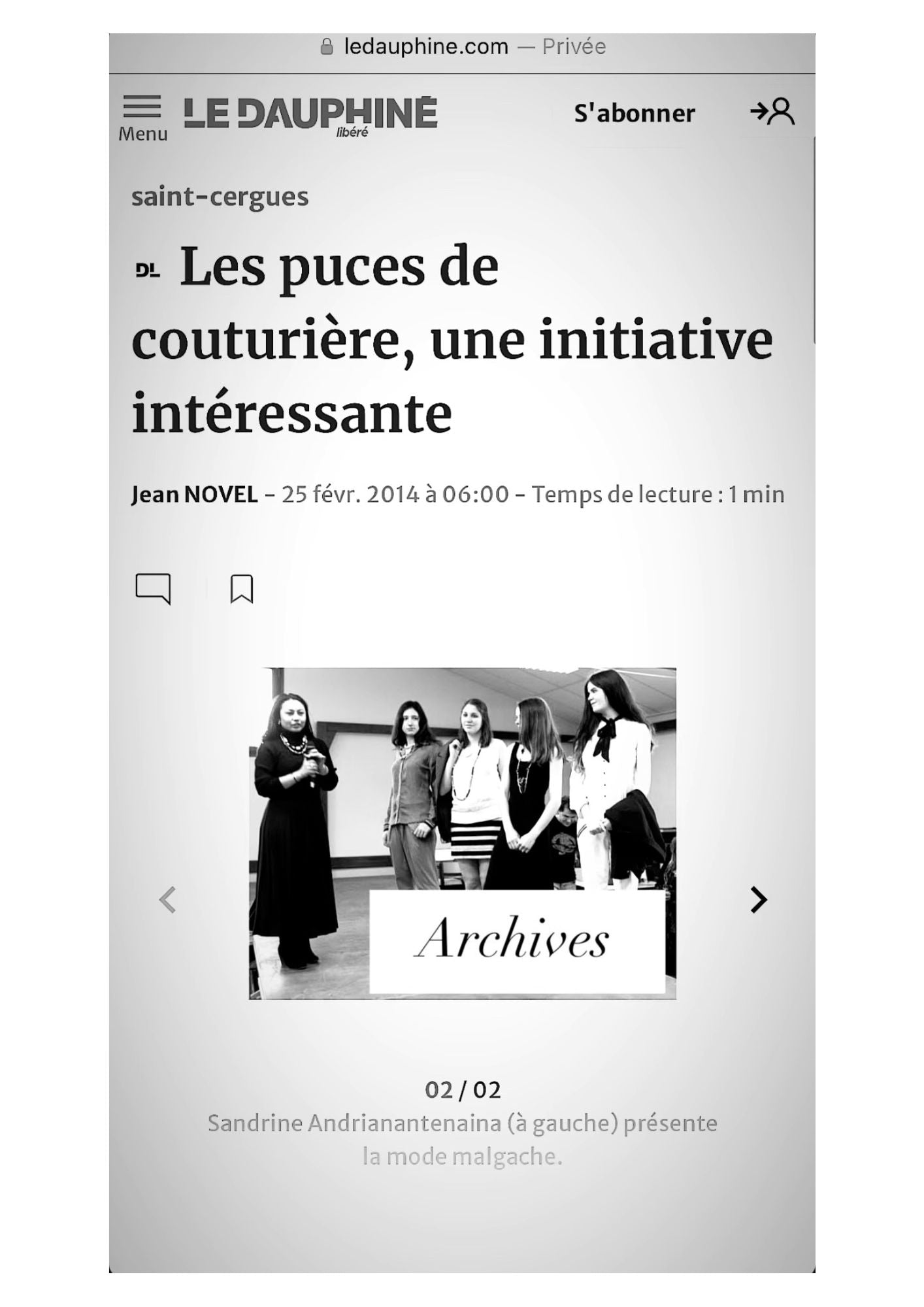Tap the S'abonner subscribe button
The width and height of the screenshot is (924, 1307).
point(634,114)
